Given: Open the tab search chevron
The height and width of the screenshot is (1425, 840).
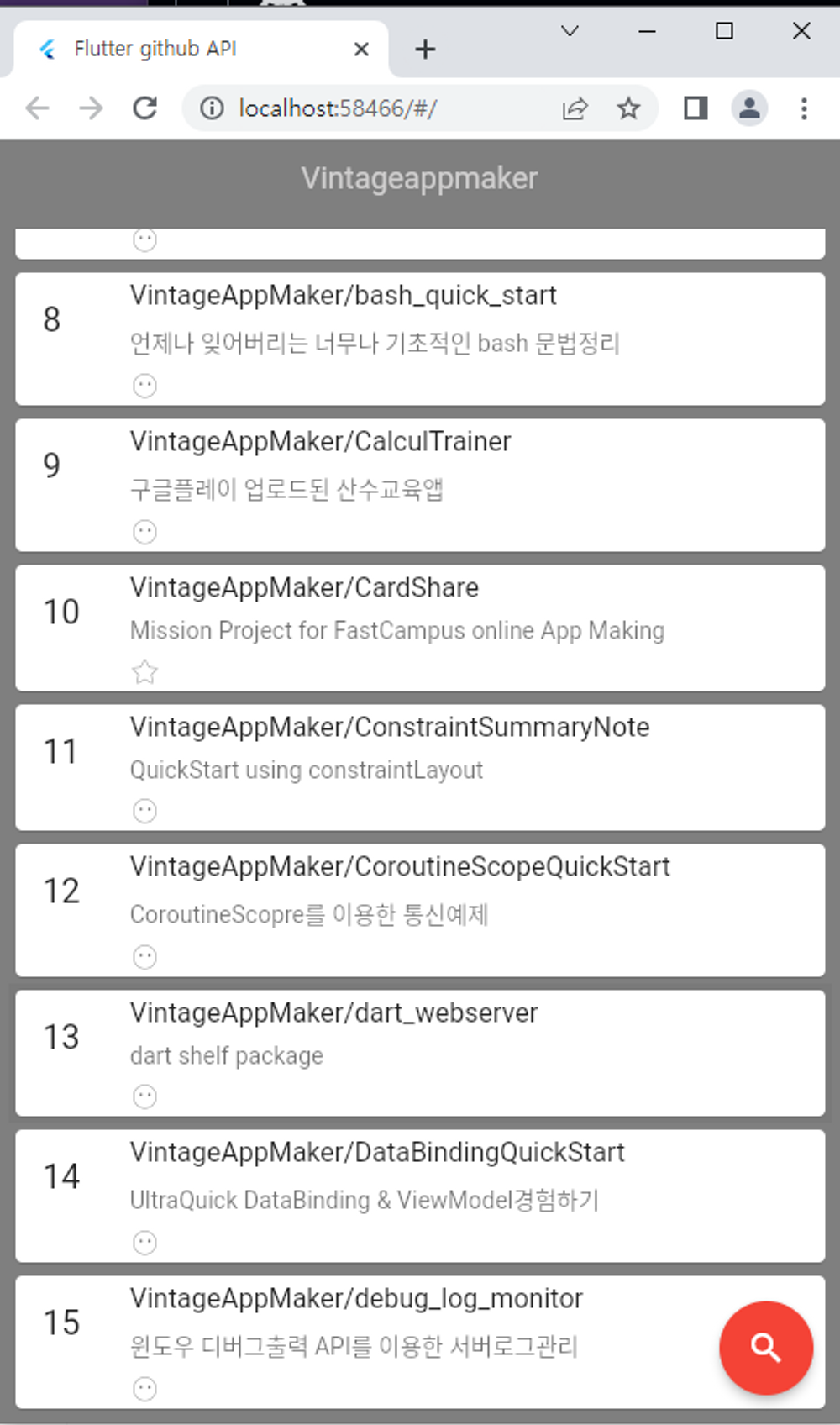Looking at the screenshot, I should (x=570, y=31).
